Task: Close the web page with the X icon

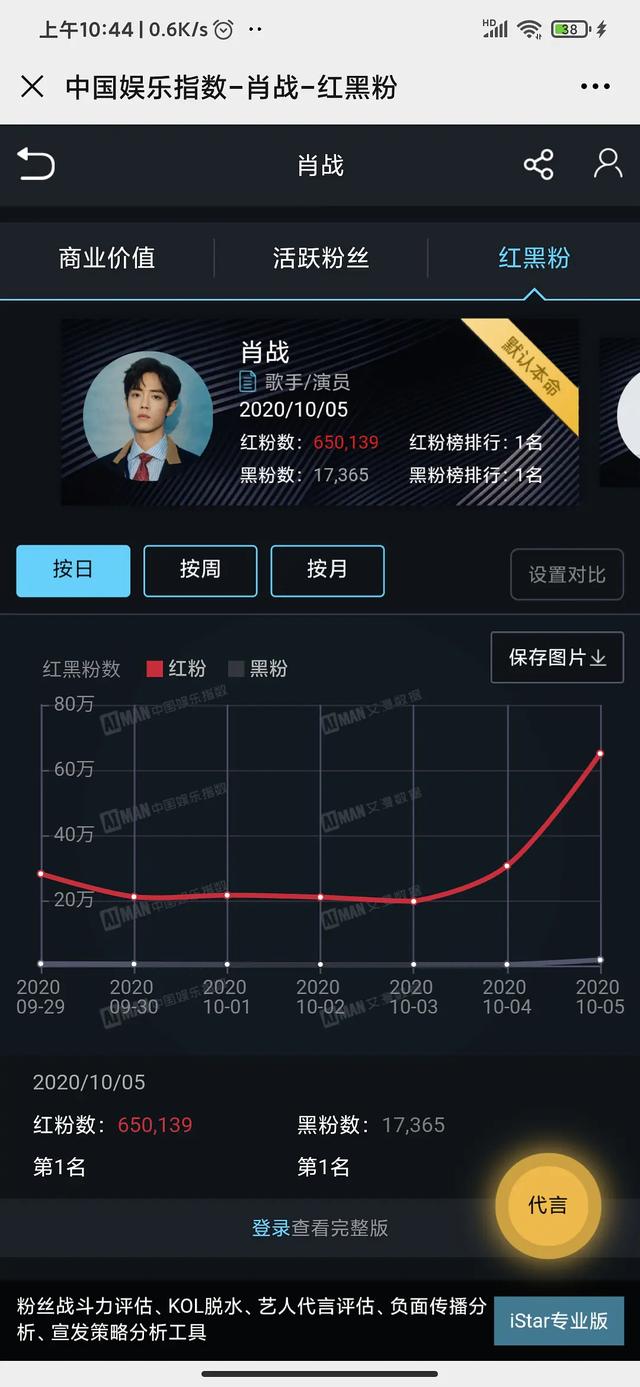Action: 32,87
